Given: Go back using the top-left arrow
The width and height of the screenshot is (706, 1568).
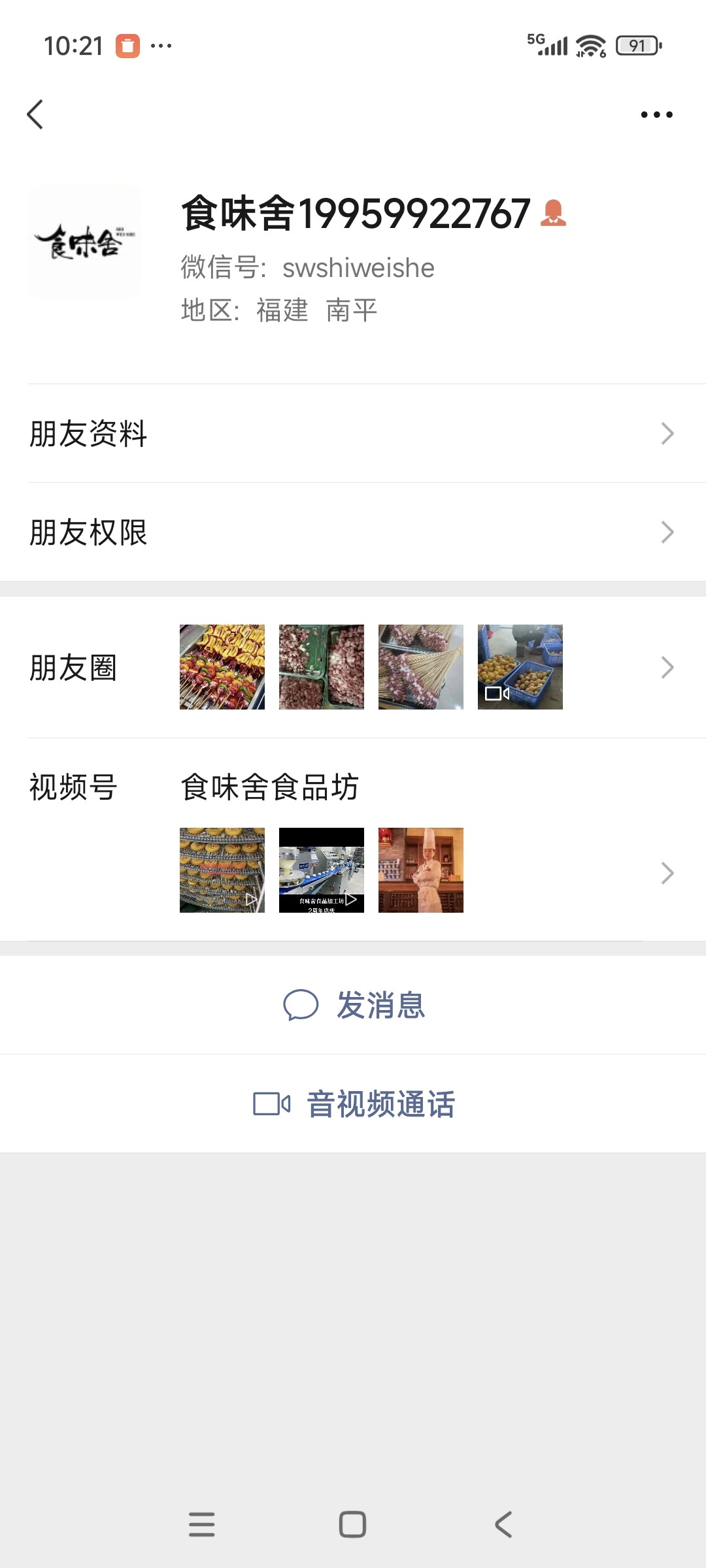Looking at the screenshot, I should pos(35,115).
